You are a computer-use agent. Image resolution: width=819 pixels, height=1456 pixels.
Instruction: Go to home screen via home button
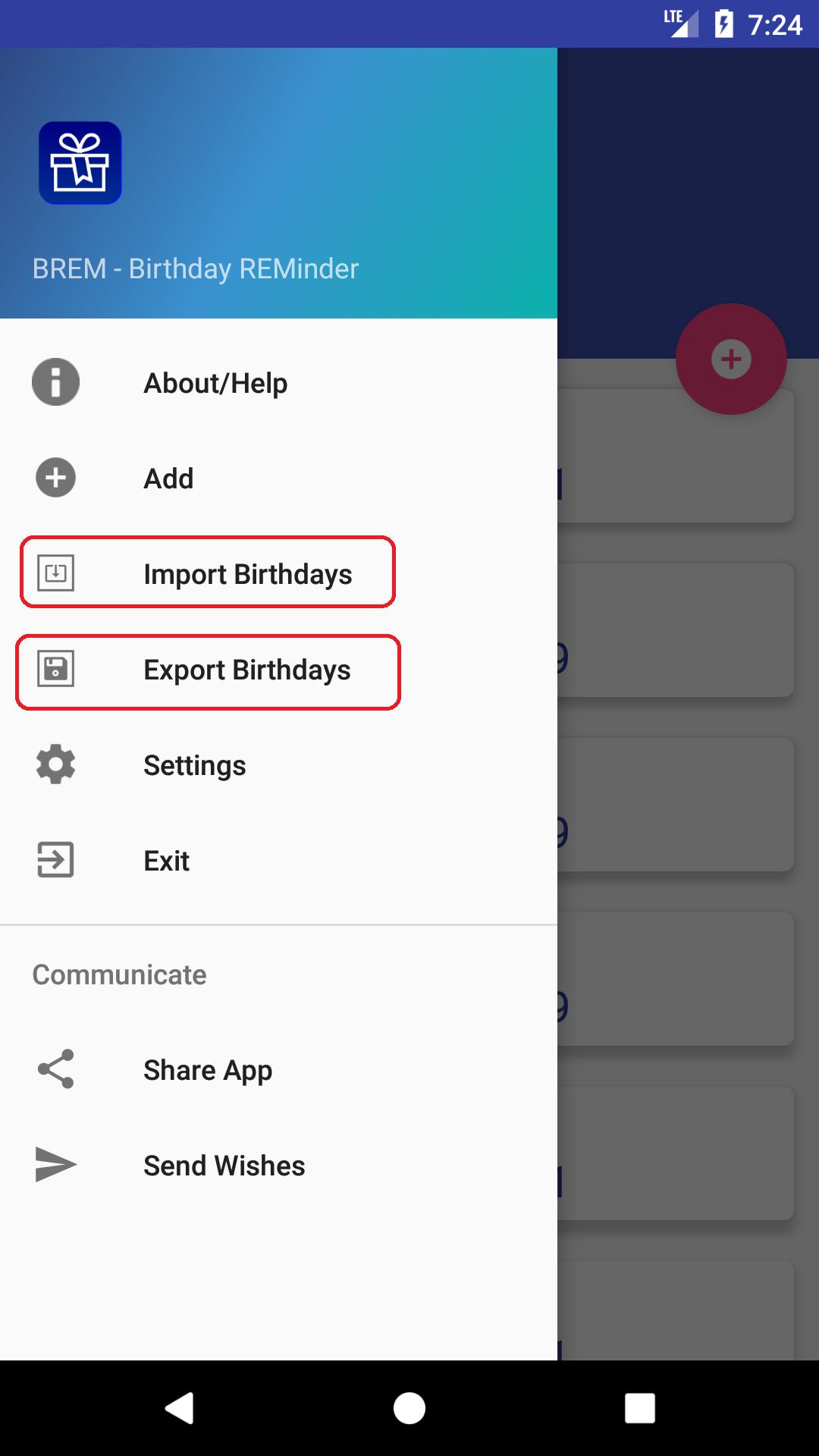[x=409, y=1408]
